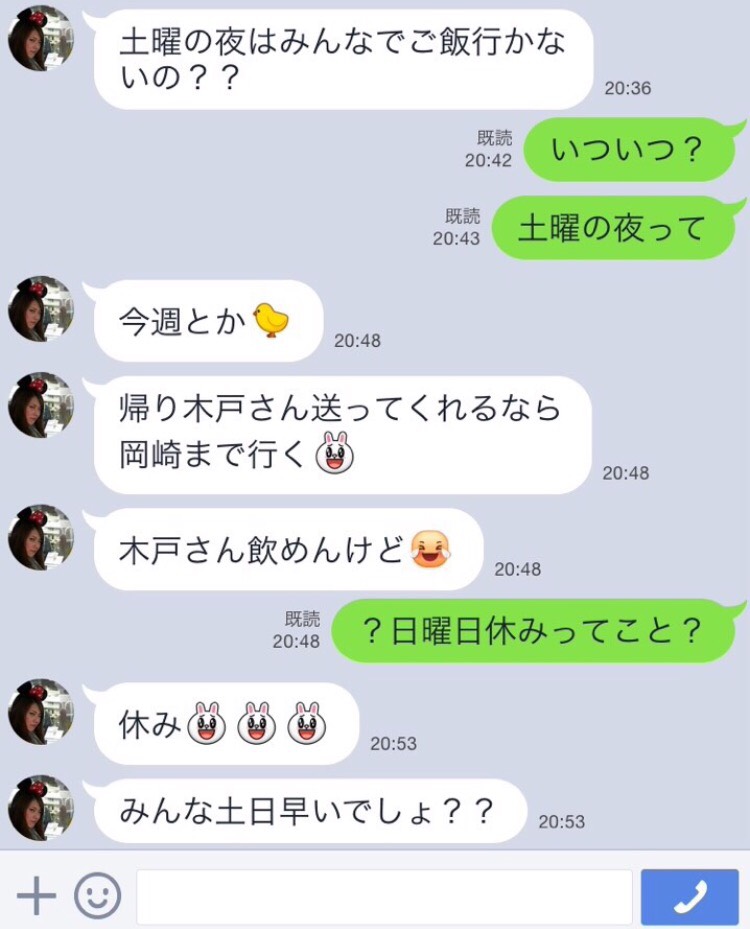
Task: Open the emoji and sticker picker
Action: coord(98,896)
